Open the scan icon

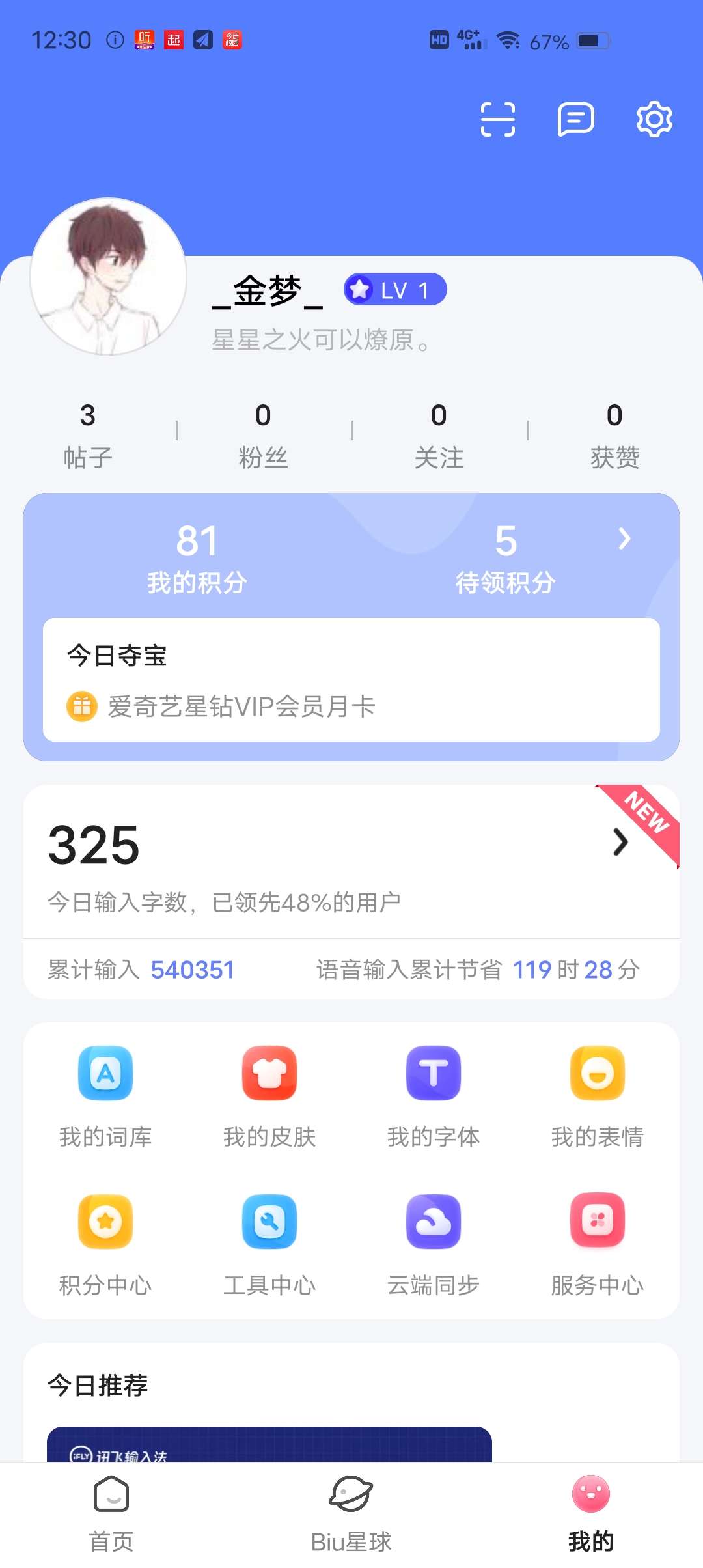click(x=497, y=120)
